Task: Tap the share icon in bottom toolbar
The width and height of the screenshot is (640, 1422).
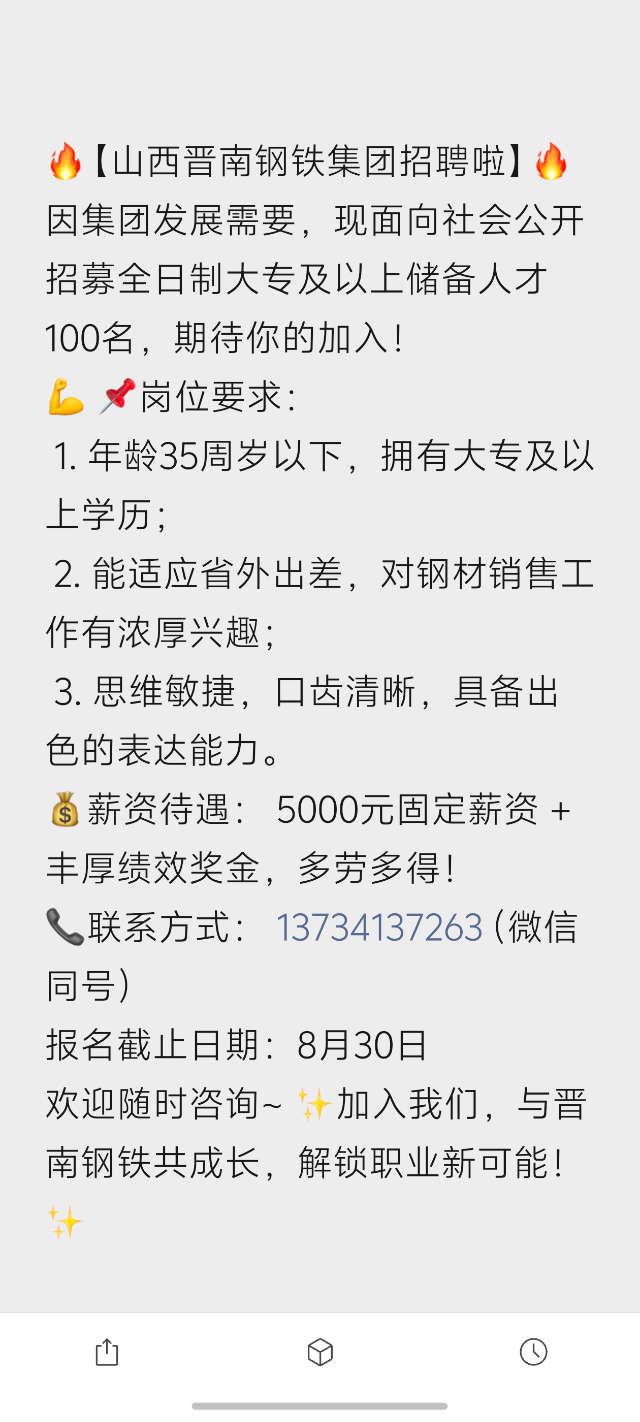Action: pyautogui.click(x=107, y=1353)
